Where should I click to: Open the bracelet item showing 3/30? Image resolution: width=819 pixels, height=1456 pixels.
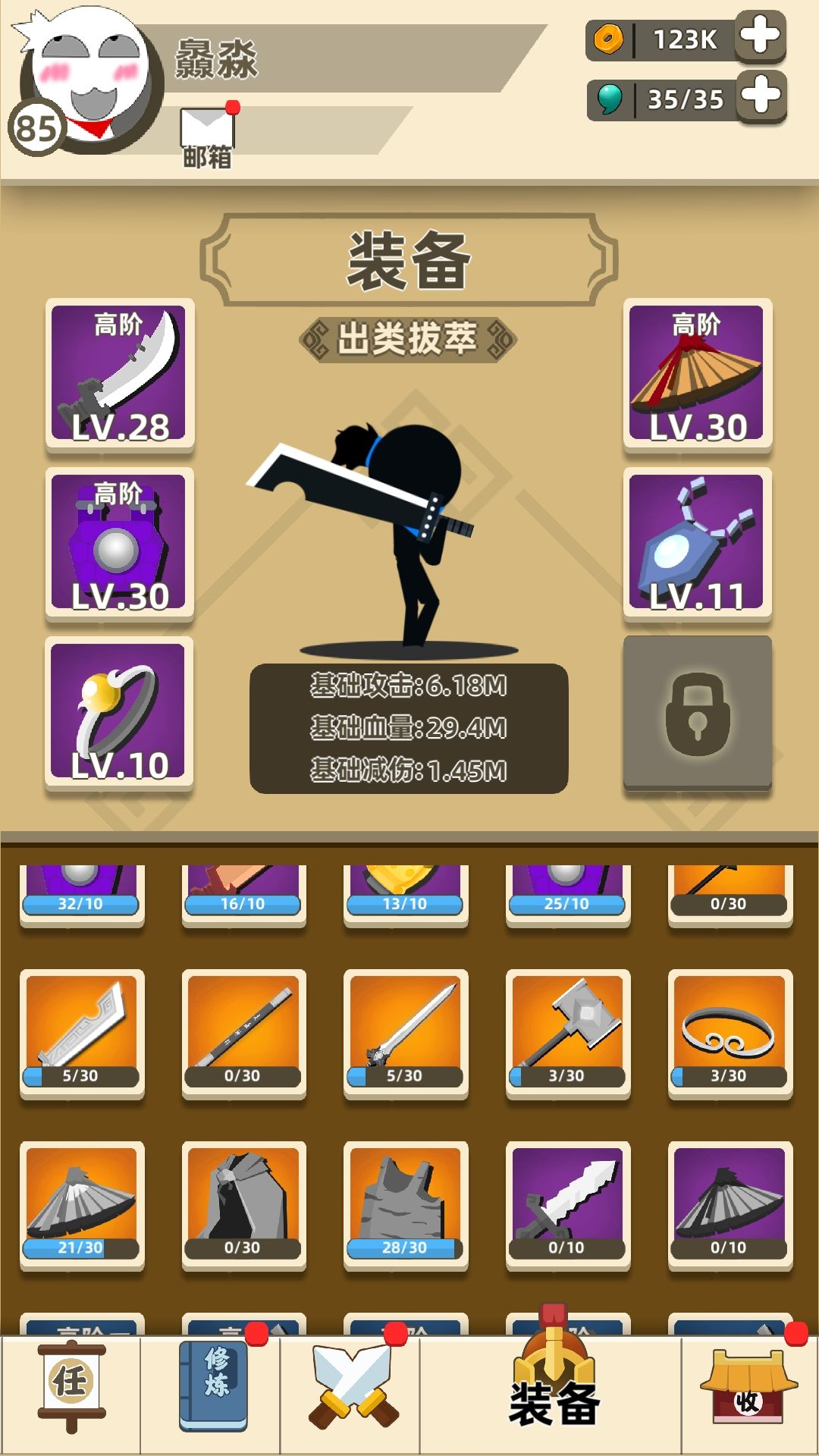pos(730,1034)
